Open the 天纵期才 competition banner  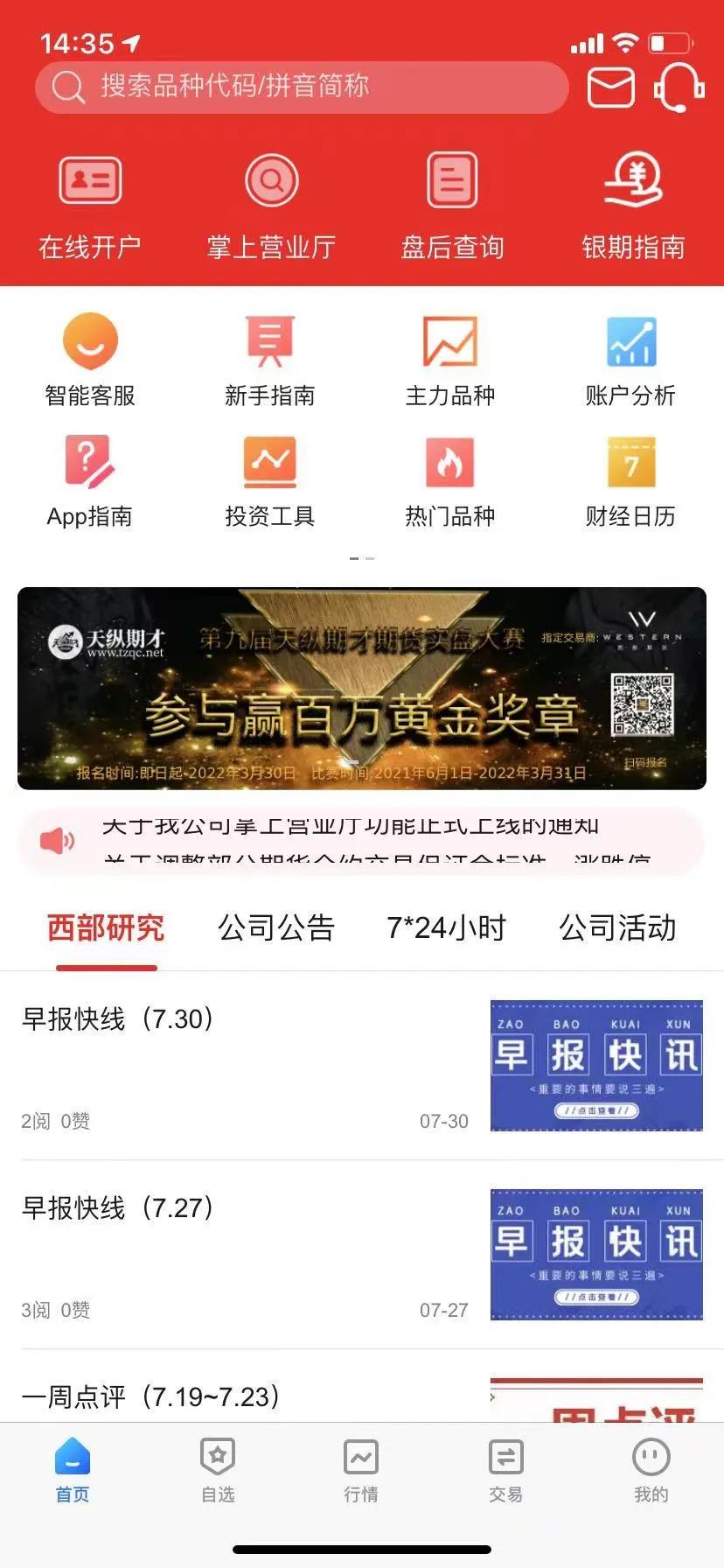click(362, 689)
